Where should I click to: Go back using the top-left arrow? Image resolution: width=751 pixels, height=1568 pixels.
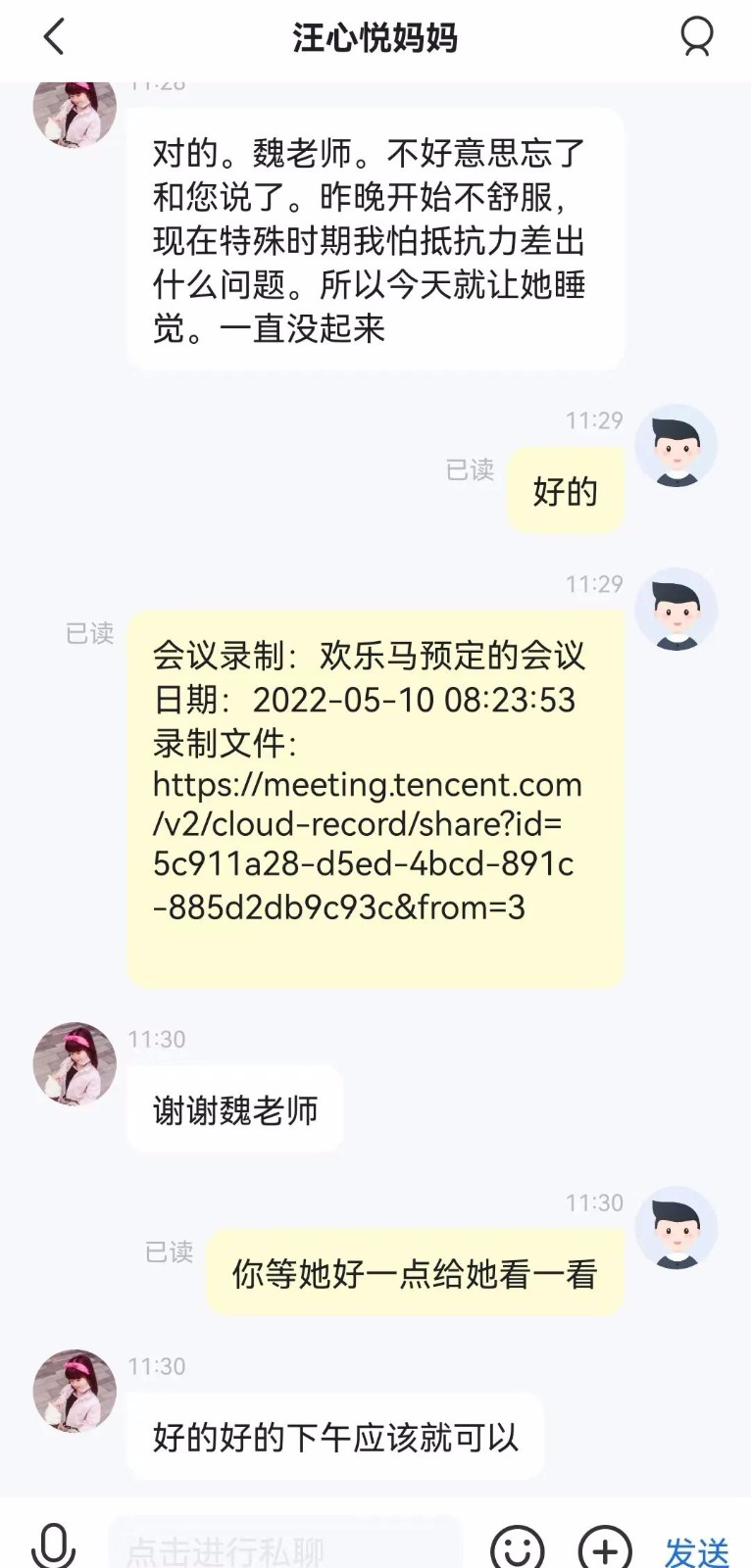[x=54, y=37]
